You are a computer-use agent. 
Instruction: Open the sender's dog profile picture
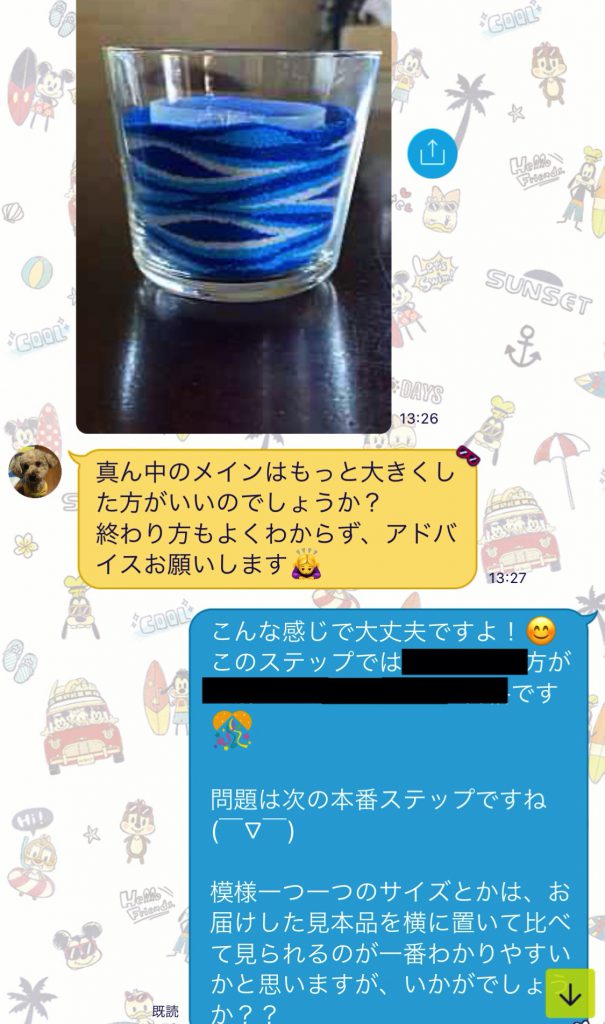(35, 472)
